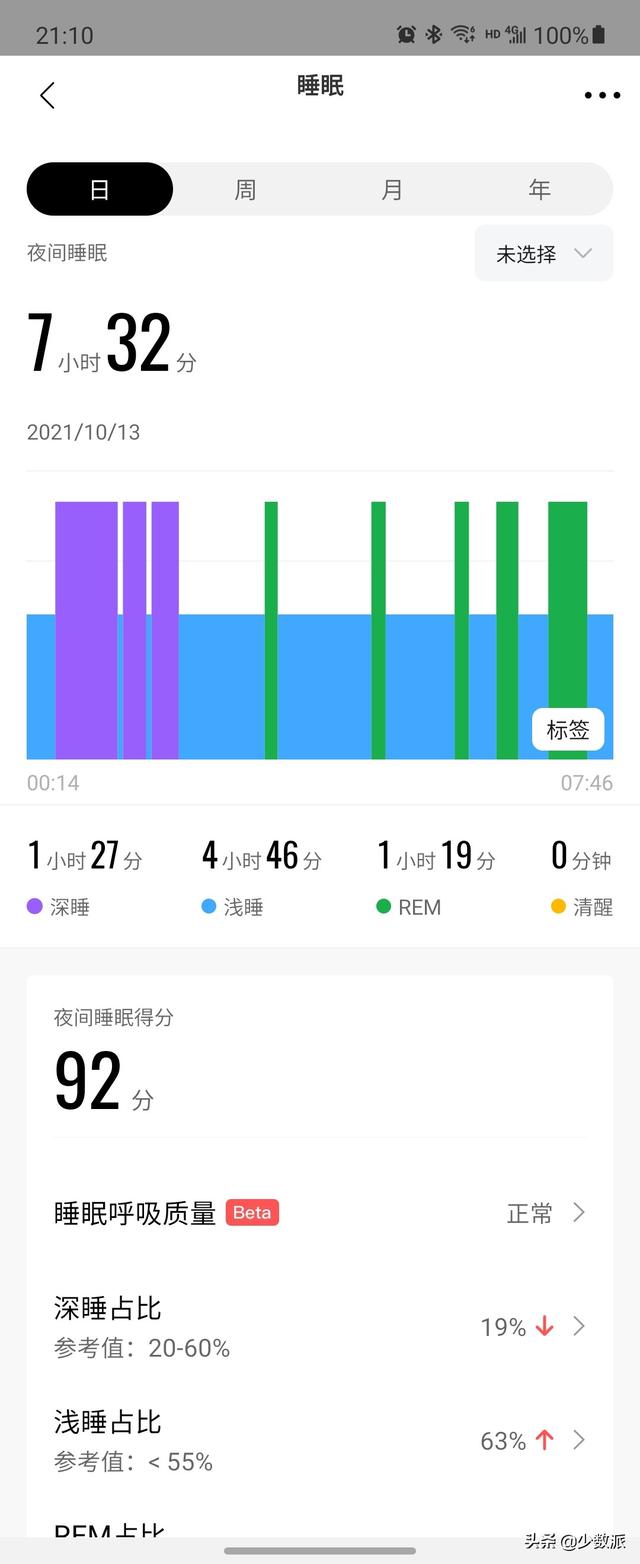Viewport: 640px width, 1564px height.
Task: Switch to the 年 (year) tab
Action: pyautogui.click(x=539, y=189)
